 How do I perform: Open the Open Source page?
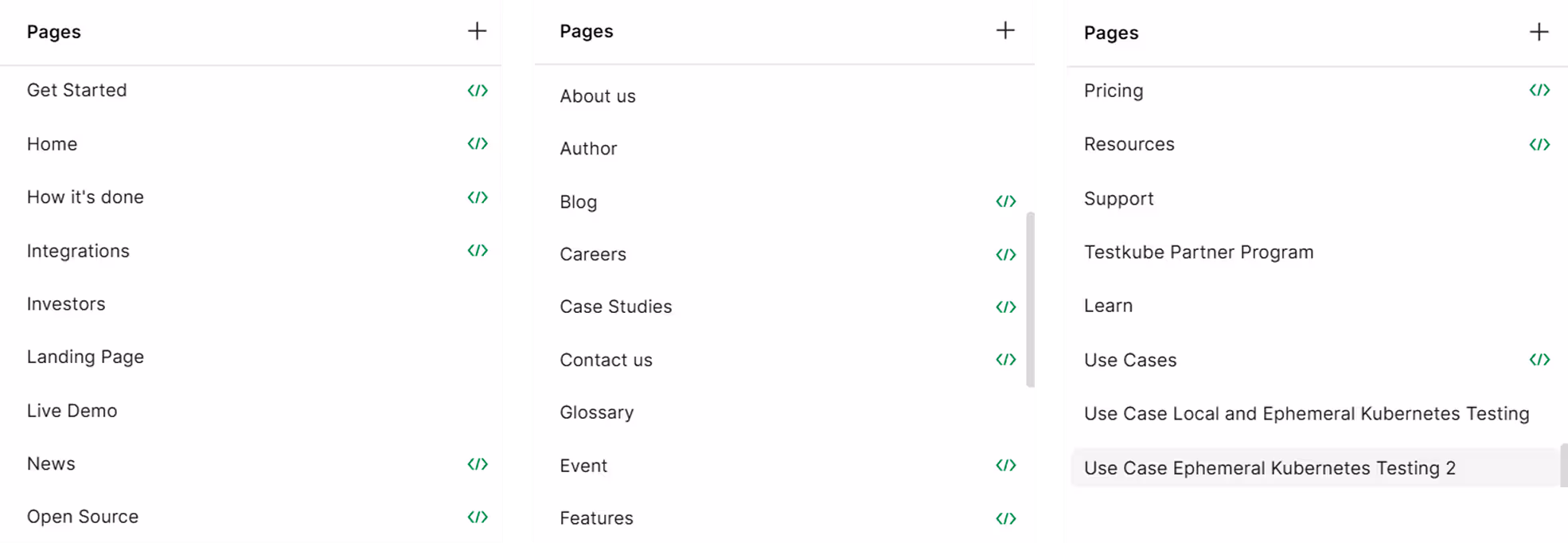(83, 517)
